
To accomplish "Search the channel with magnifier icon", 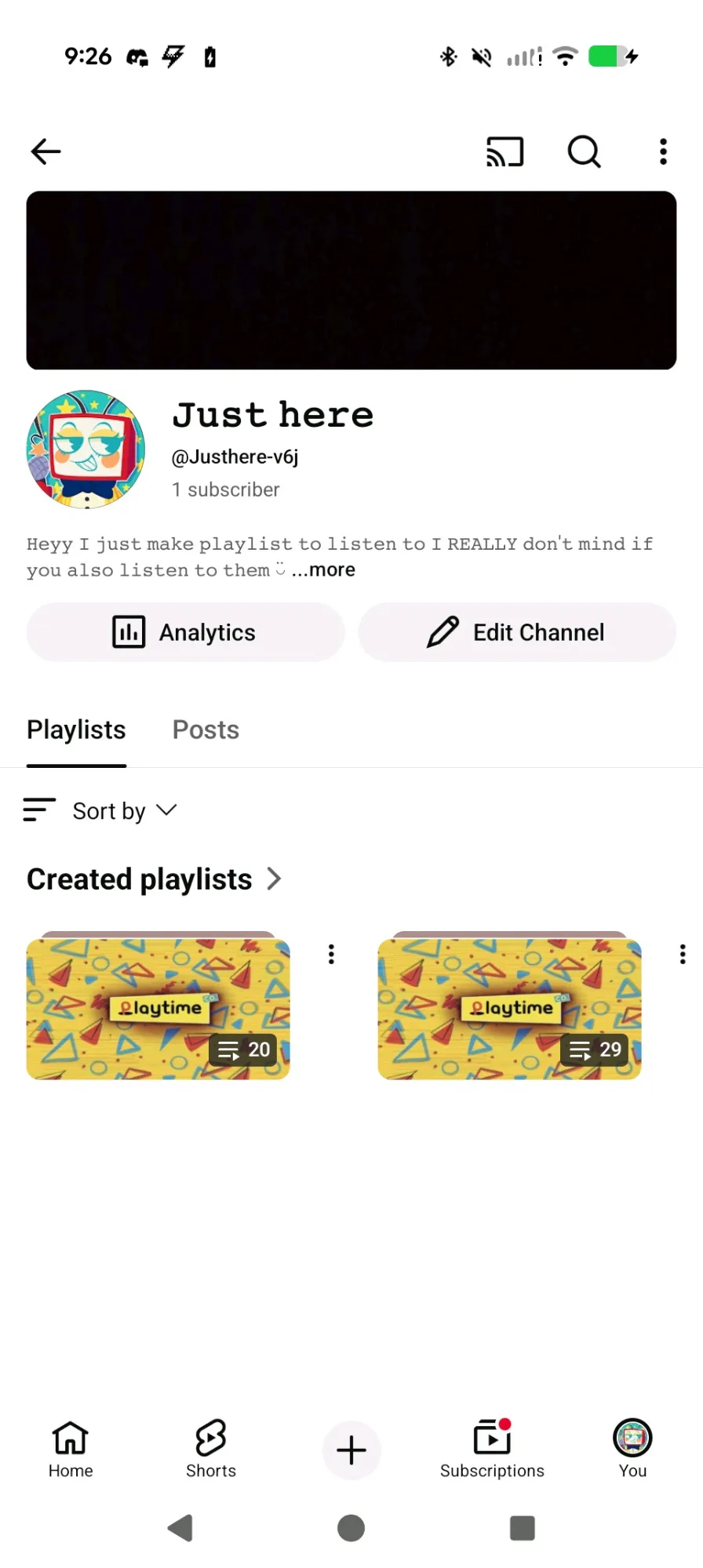I will (x=584, y=151).
